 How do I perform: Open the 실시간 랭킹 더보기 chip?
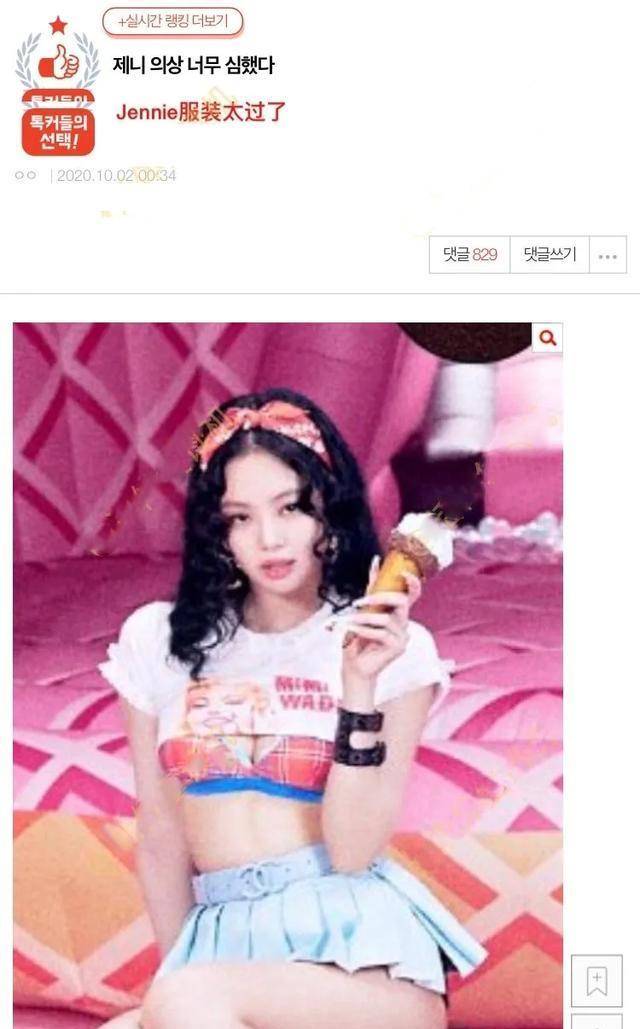point(173,21)
